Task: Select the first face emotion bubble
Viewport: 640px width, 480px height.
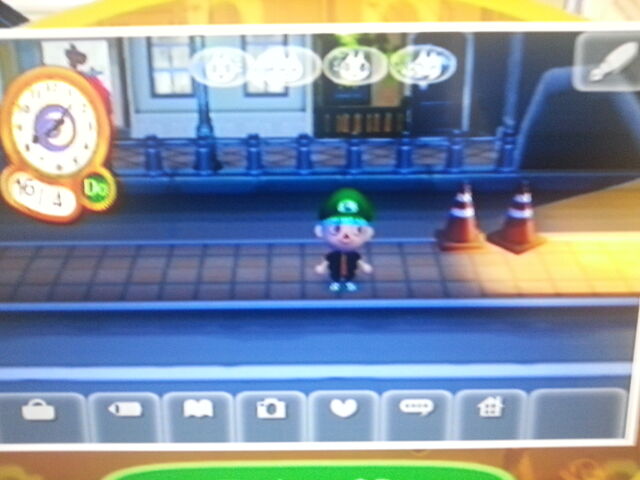Action: pyautogui.click(x=220, y=67)
